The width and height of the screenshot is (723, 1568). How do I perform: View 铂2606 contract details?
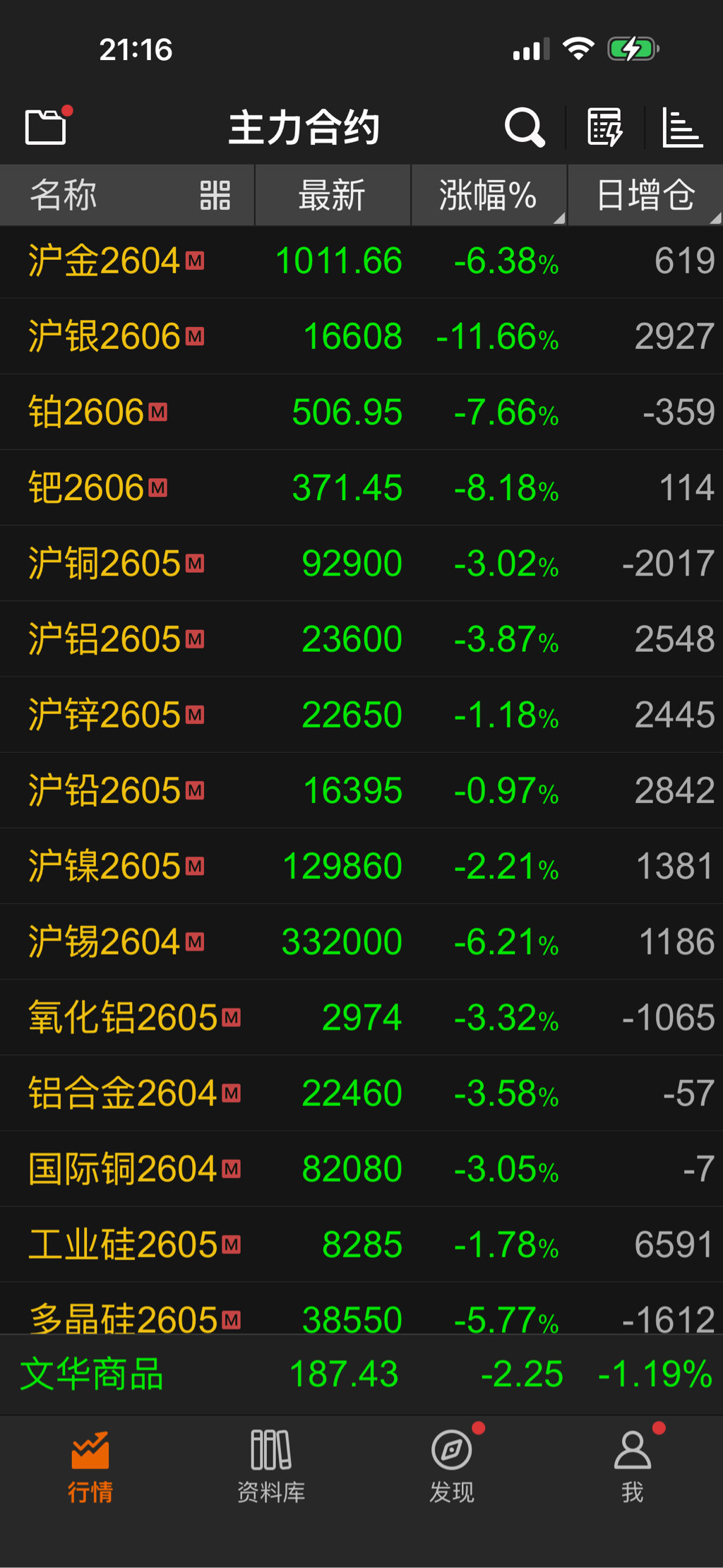361,412
